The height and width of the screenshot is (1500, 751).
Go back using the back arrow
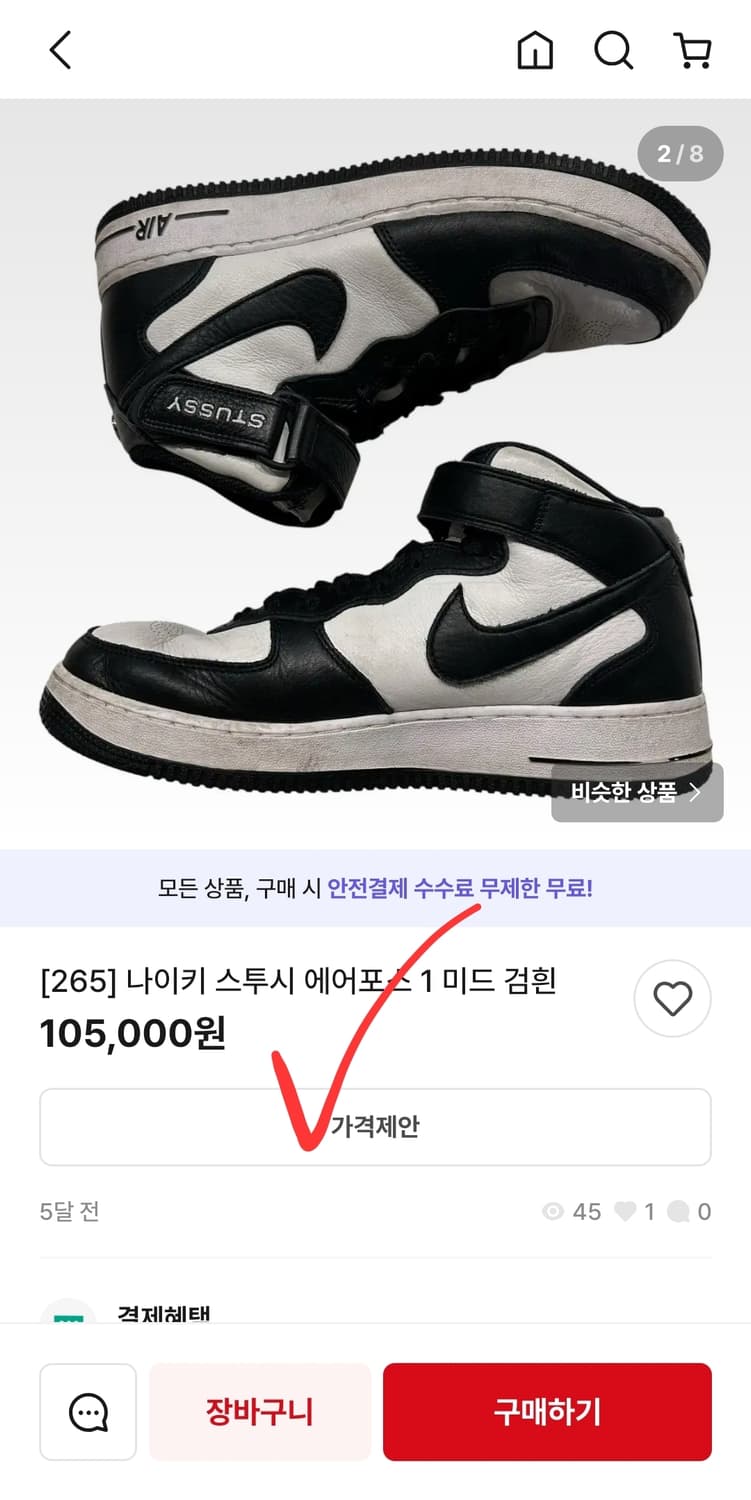60,50
